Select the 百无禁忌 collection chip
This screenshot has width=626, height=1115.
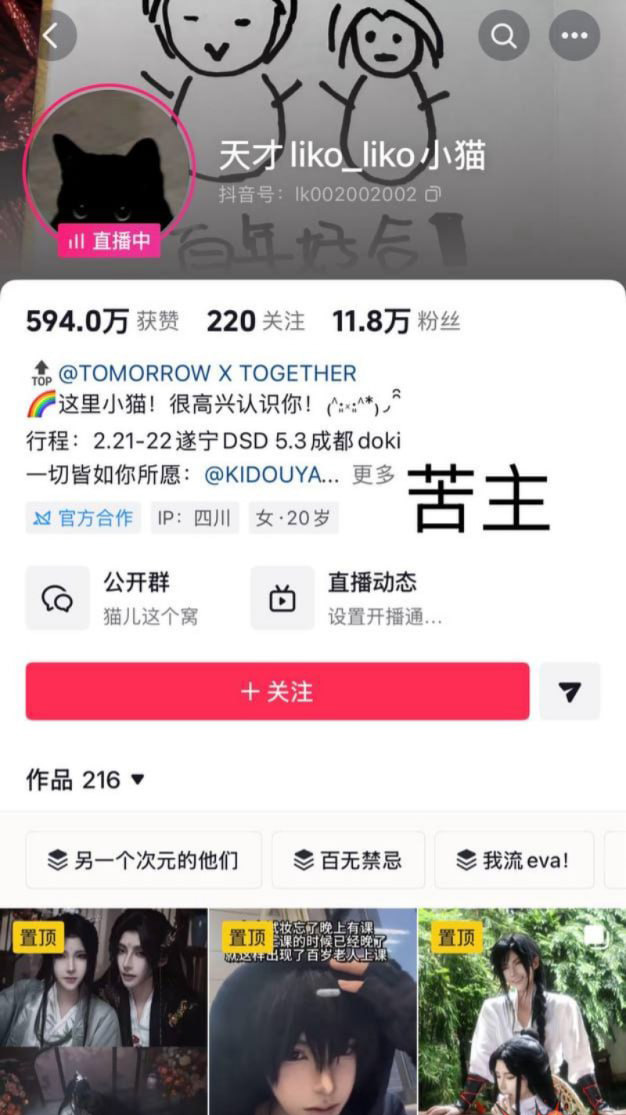(348, 860)
